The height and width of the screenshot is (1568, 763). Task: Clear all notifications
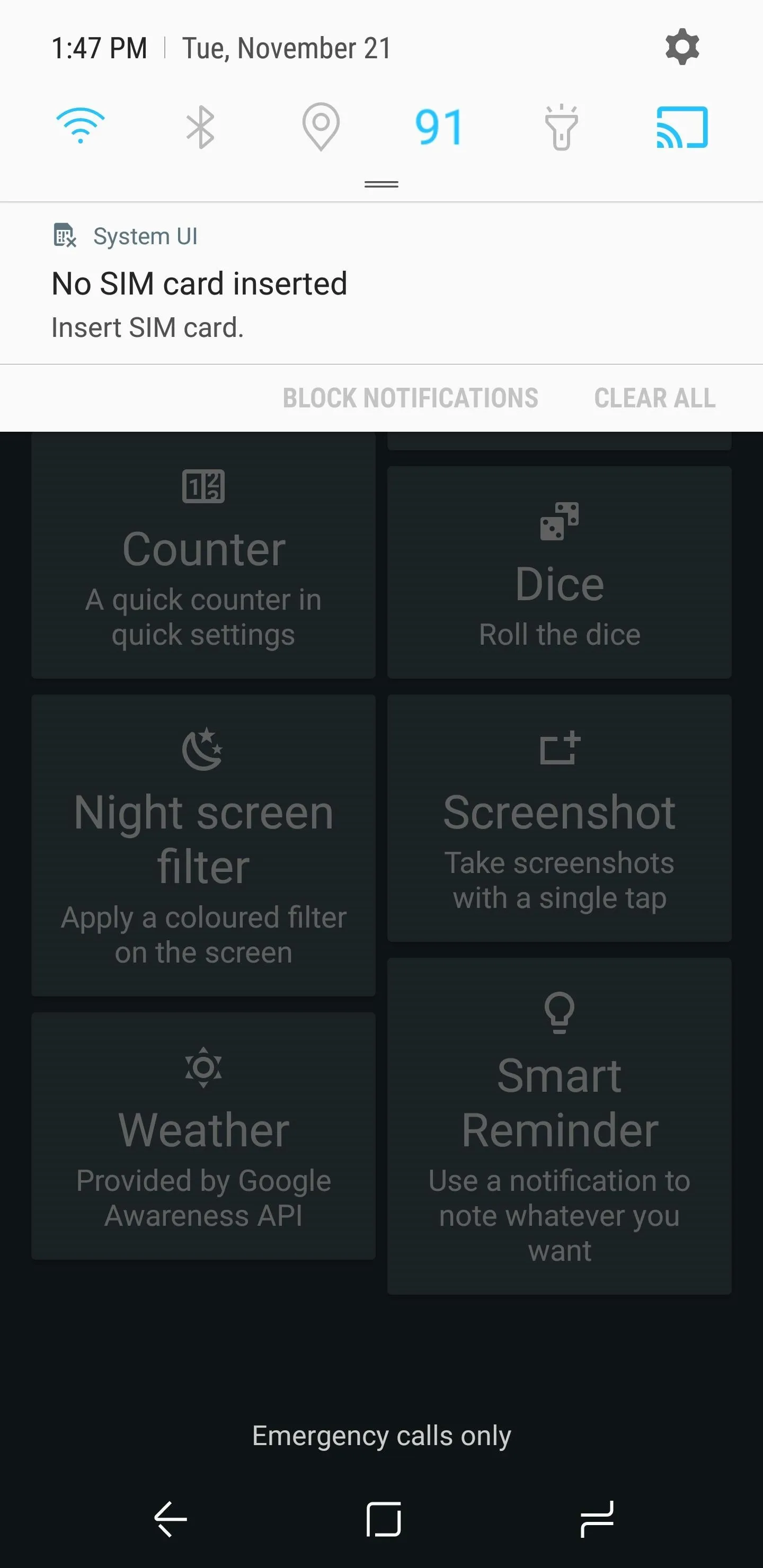(654, 398)
